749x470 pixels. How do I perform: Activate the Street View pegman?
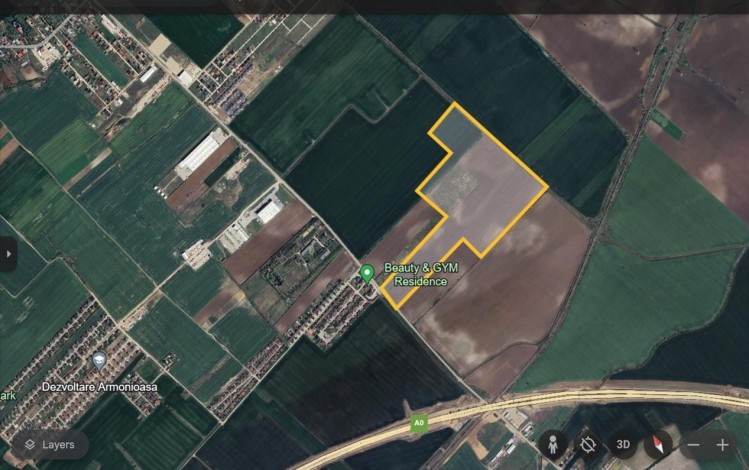pyautogui.click(x=552, y=444)
